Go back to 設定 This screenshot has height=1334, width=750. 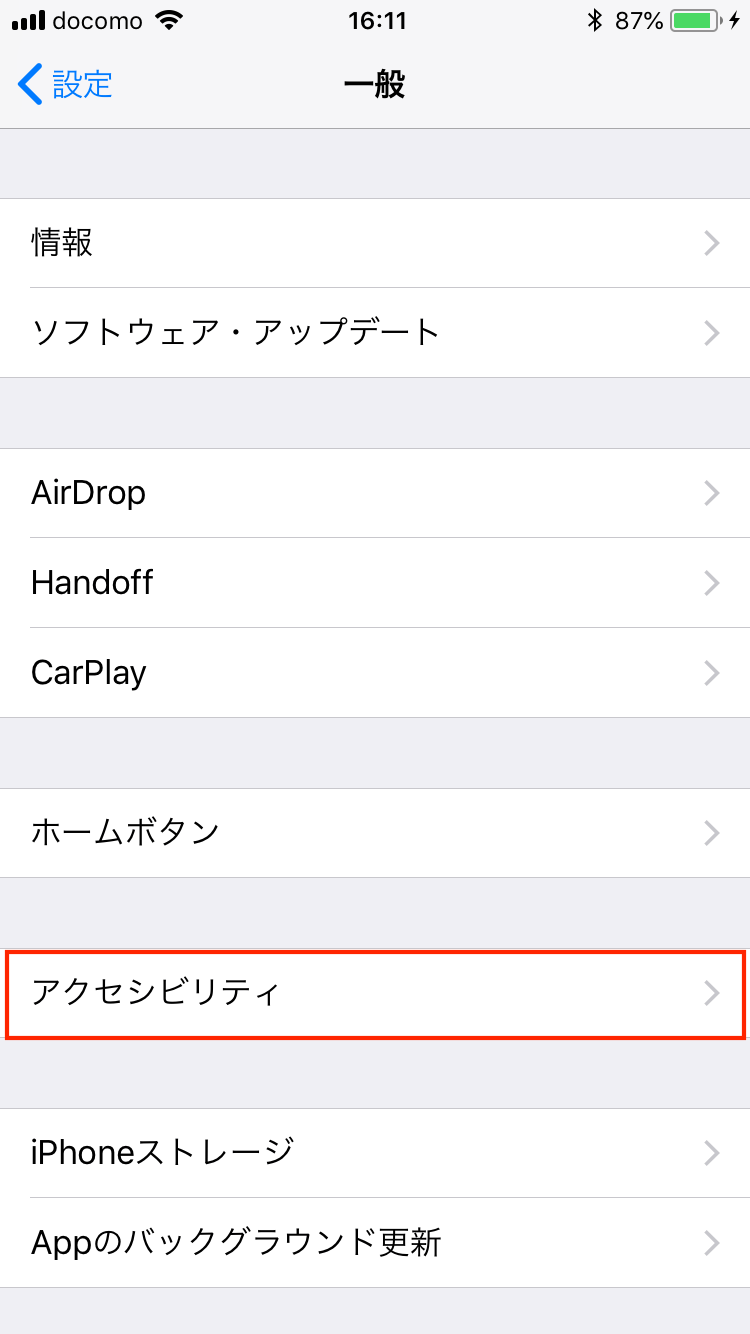pos(65,85)
